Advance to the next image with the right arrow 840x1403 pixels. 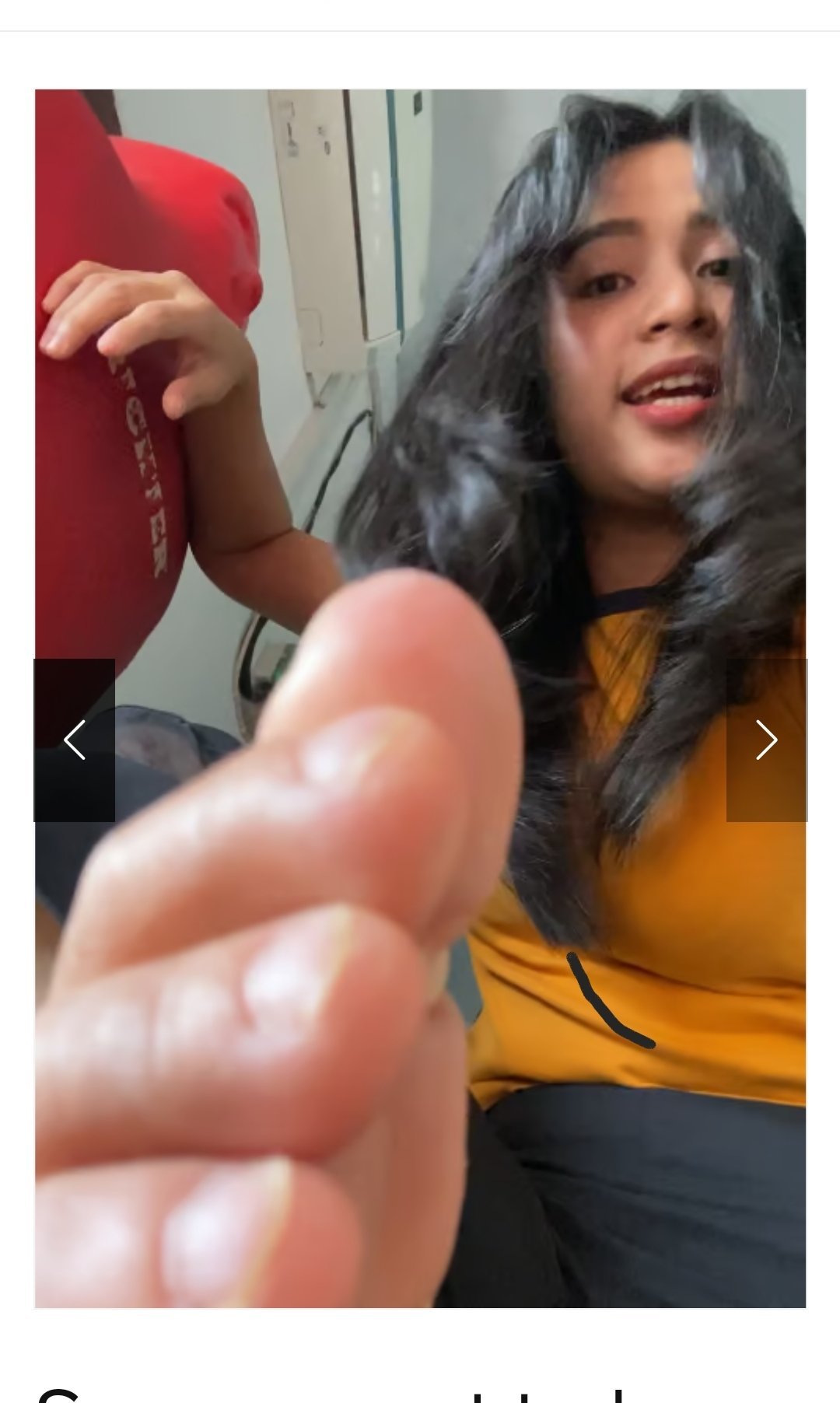click(766, 740)
